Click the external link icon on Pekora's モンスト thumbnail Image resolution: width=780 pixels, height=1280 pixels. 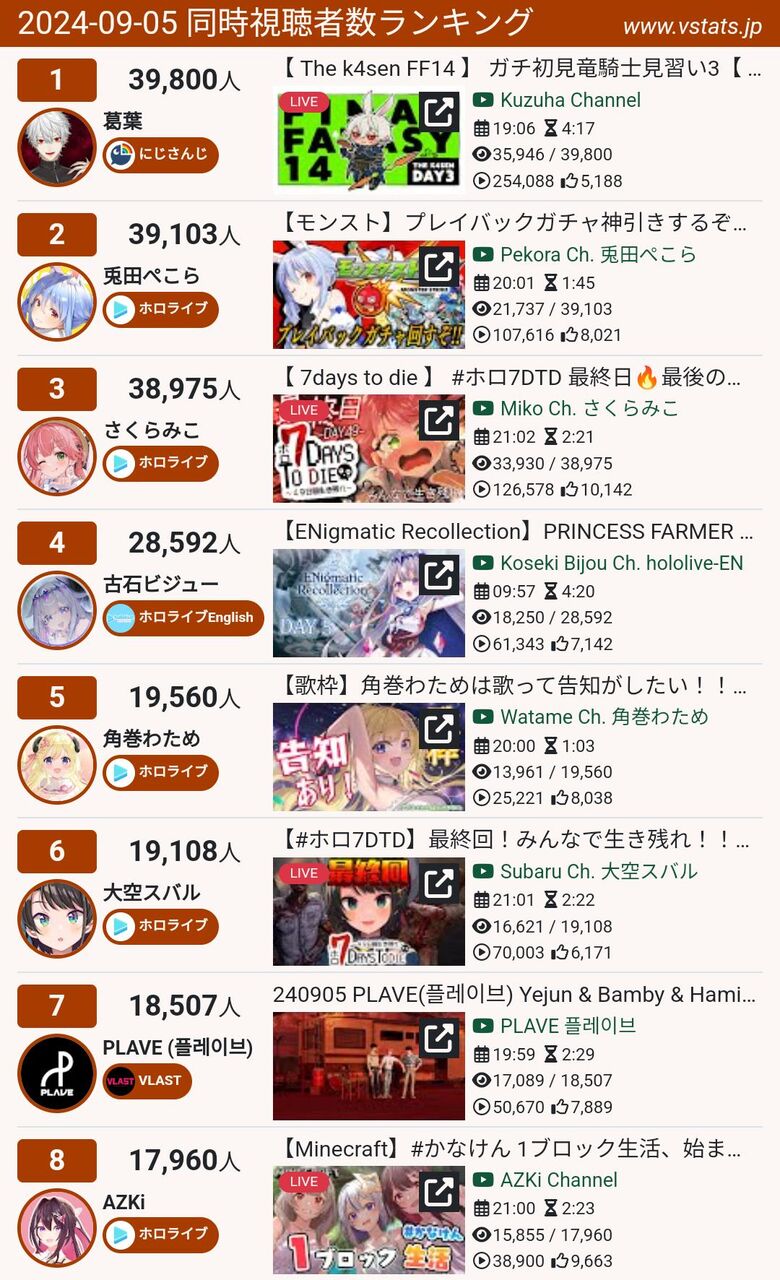point(437,268)
